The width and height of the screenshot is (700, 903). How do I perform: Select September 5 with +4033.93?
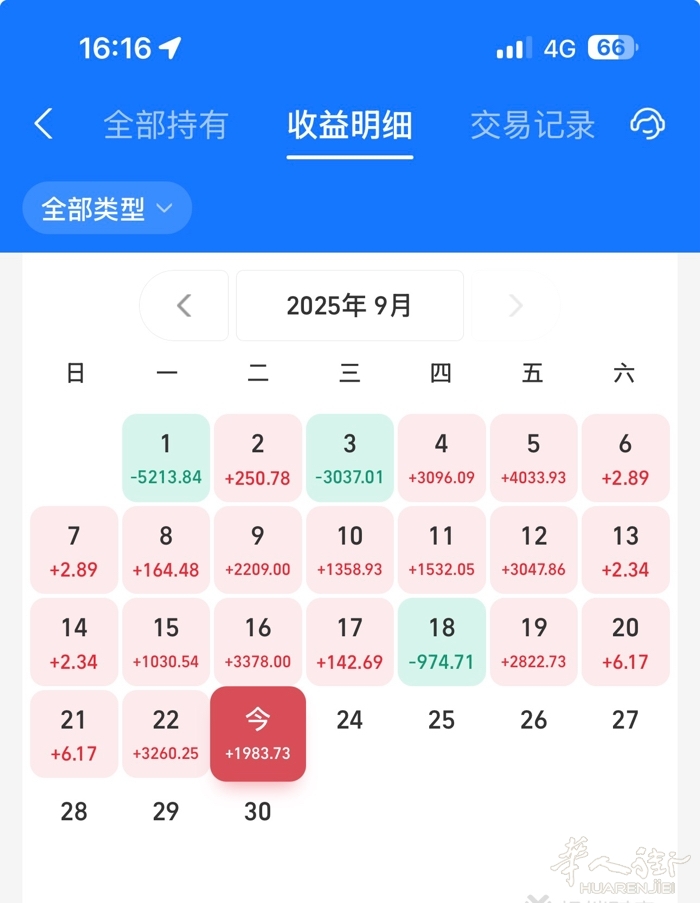[x=533, y=457]
